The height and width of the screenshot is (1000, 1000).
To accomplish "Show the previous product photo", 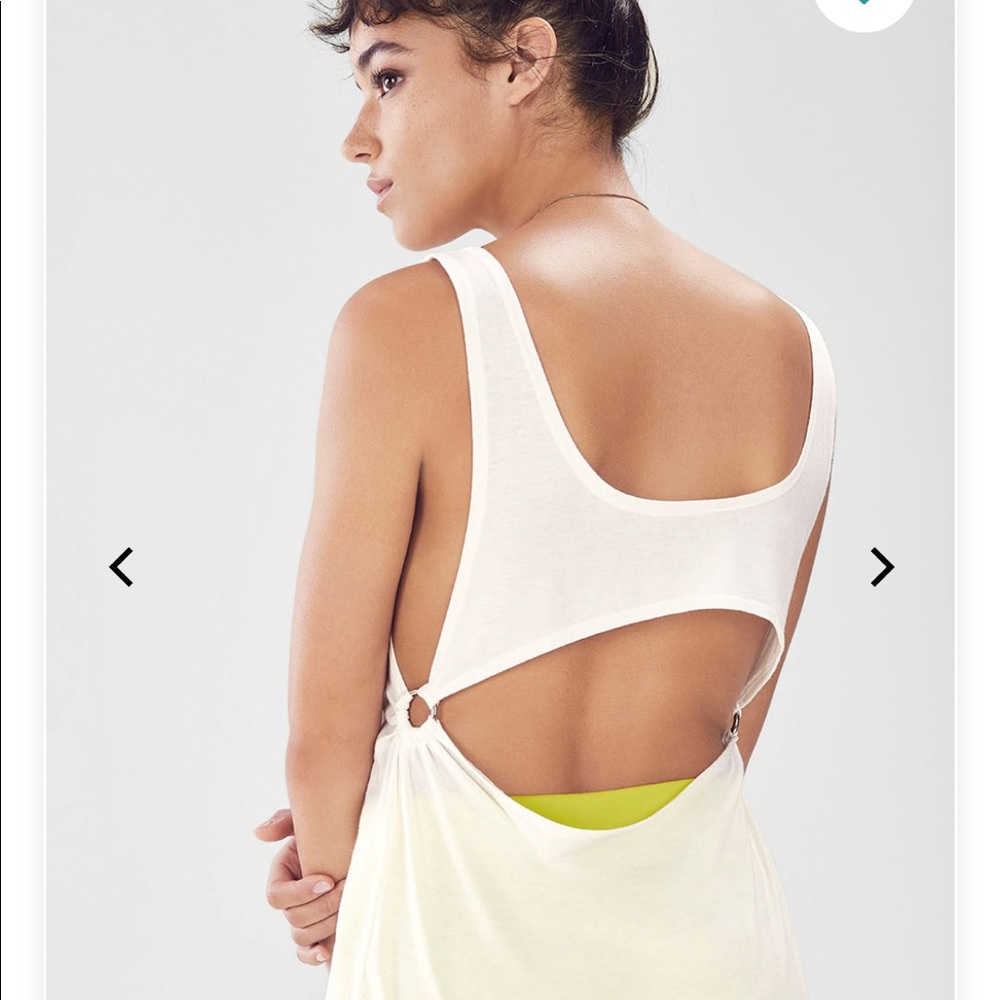I will (x=121, y=567).
